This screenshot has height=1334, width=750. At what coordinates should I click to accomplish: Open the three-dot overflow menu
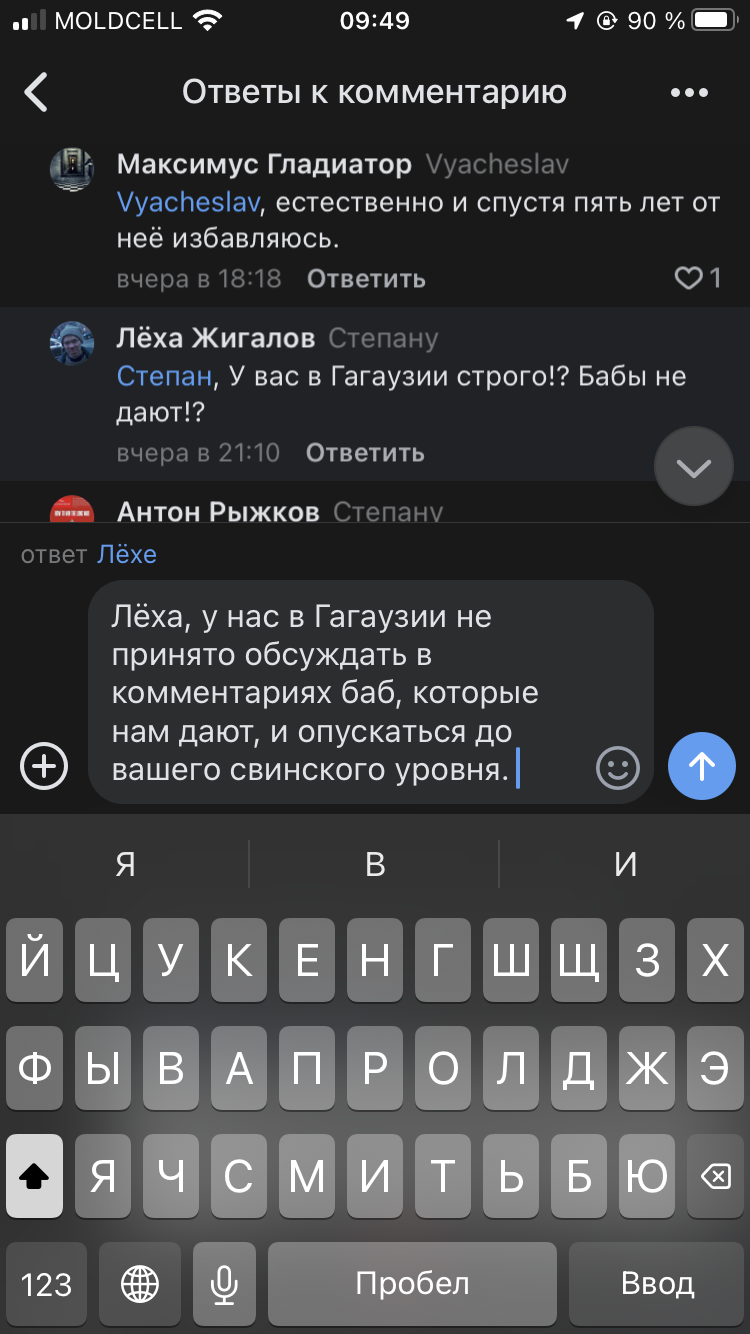689,93
